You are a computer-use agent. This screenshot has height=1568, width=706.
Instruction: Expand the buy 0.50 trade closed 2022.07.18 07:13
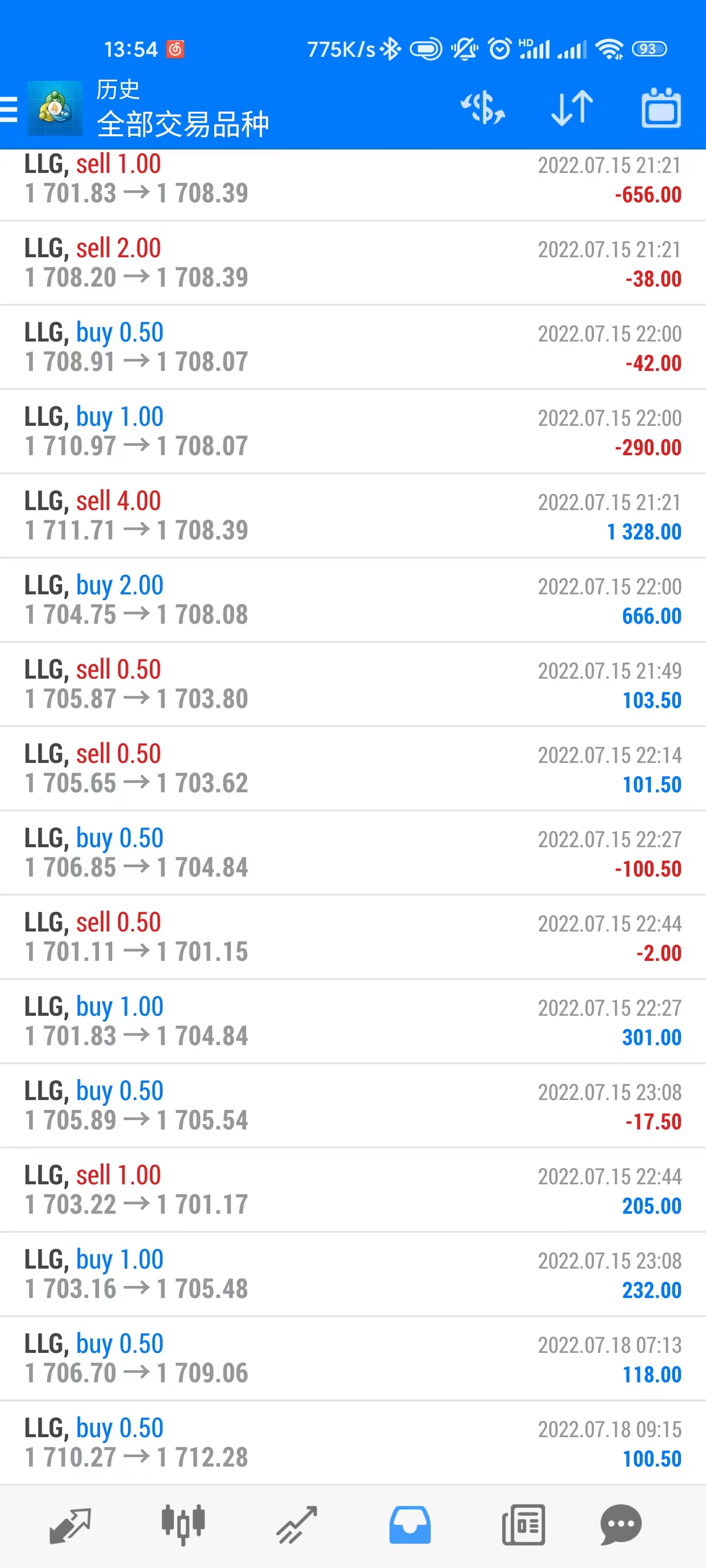[353, 1359]
